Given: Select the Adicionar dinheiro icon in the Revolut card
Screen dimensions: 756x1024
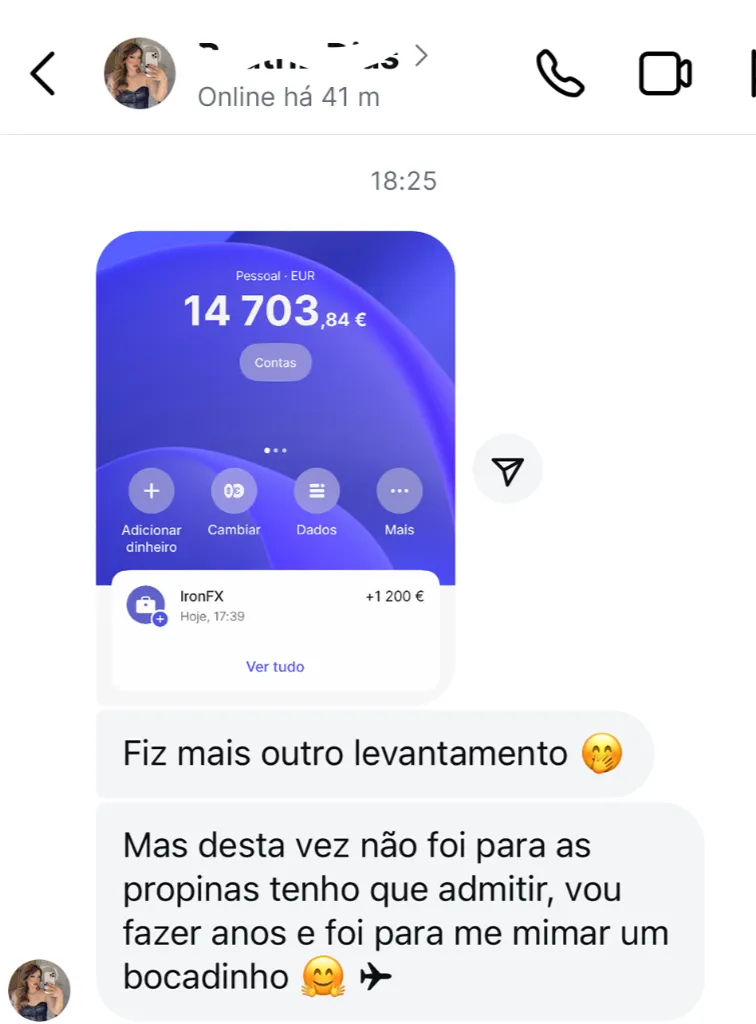Looking at the screenshot, I should (x=151, y=491).
